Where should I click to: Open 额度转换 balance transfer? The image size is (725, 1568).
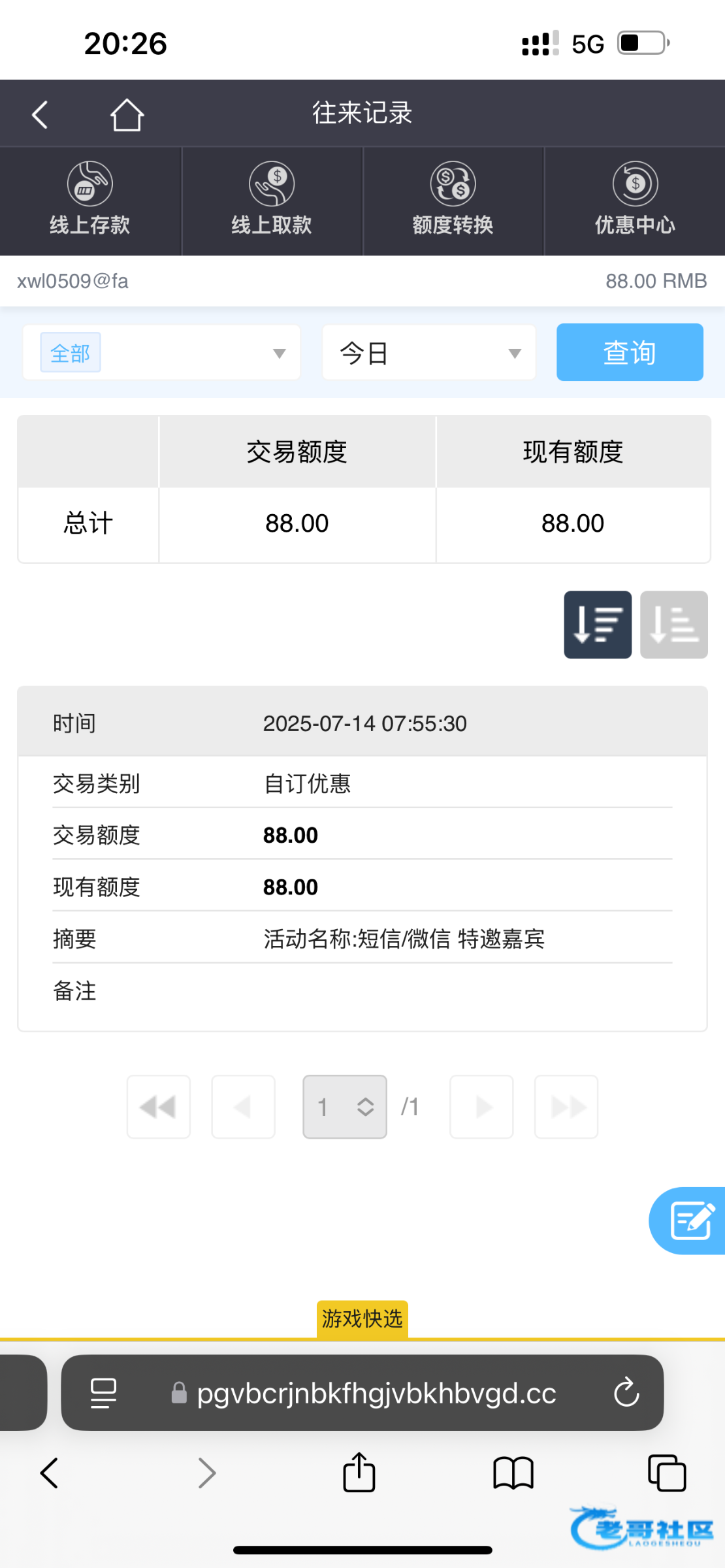453,200
